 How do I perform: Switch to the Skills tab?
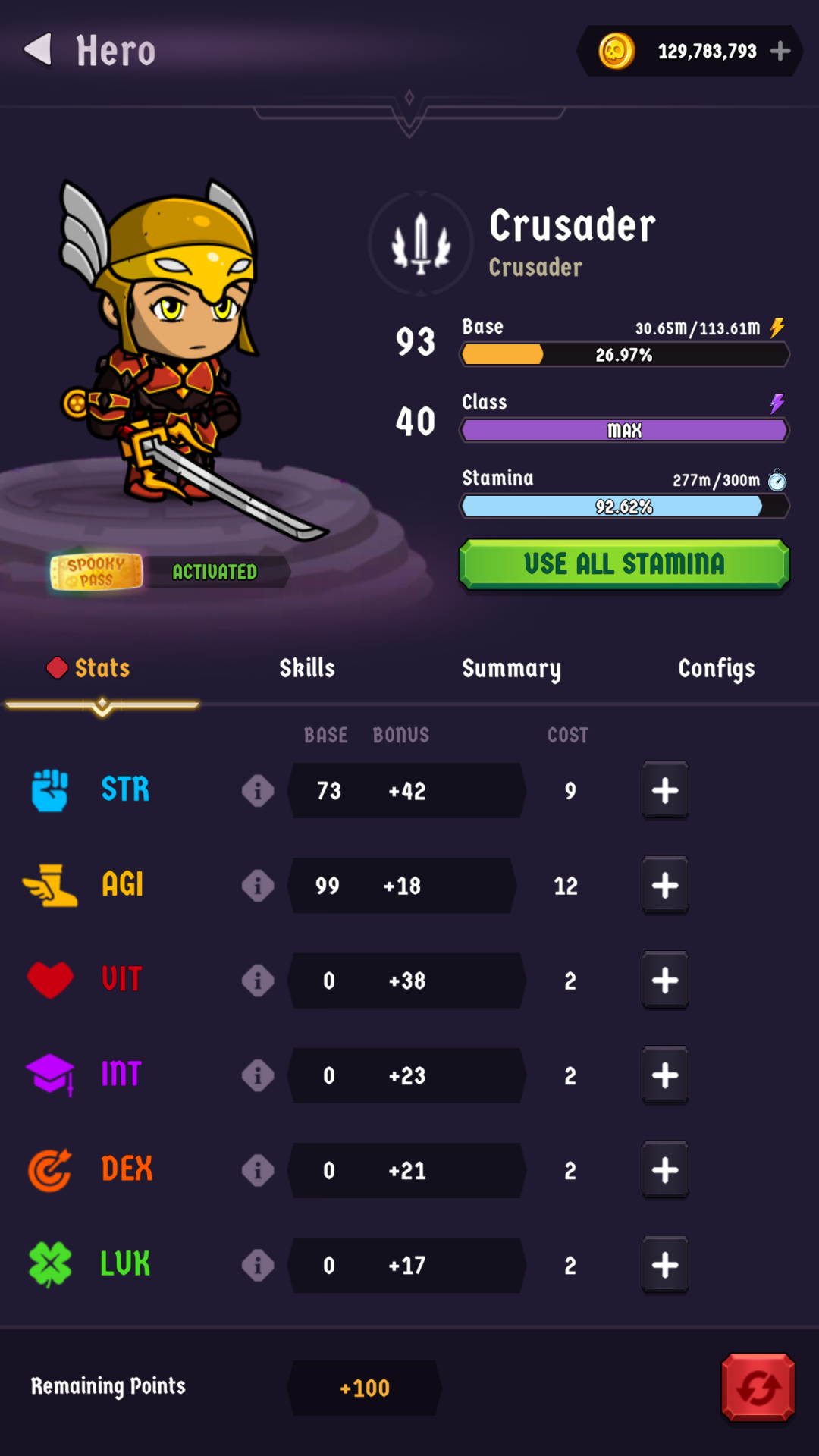(x=306, y=670)
